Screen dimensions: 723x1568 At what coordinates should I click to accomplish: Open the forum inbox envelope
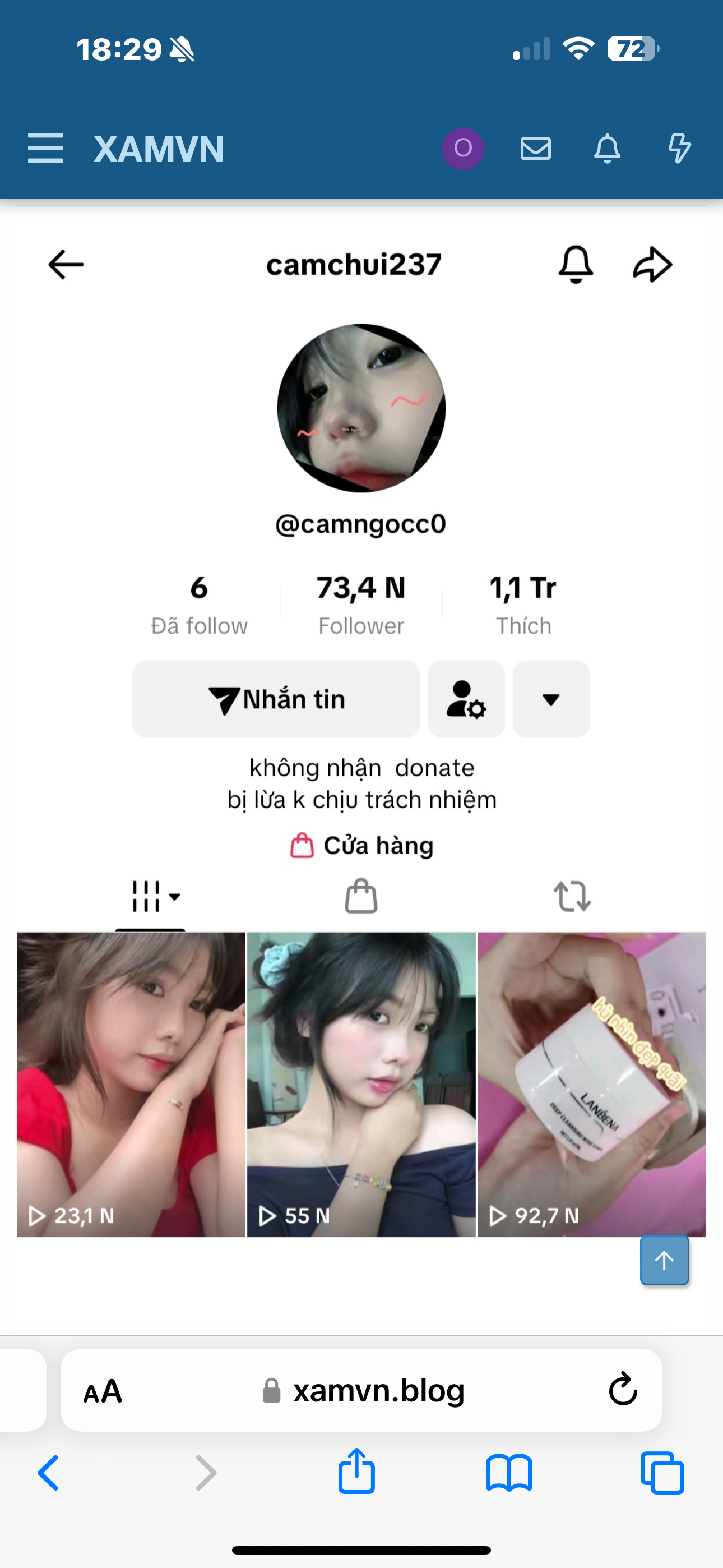pos(536,149)
